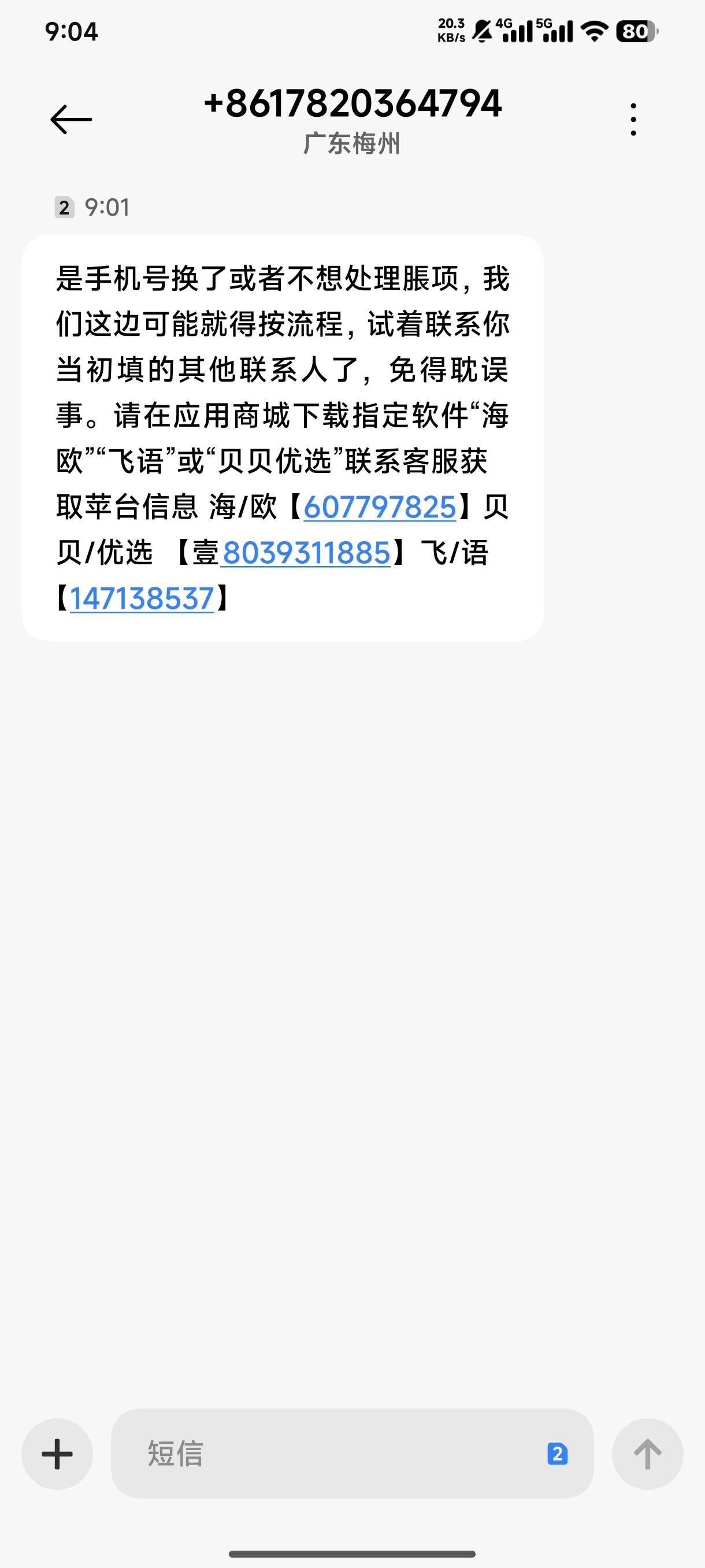Tap the linked number 607797825
This screenshot has height=1568, width=705.
(380, 507)
